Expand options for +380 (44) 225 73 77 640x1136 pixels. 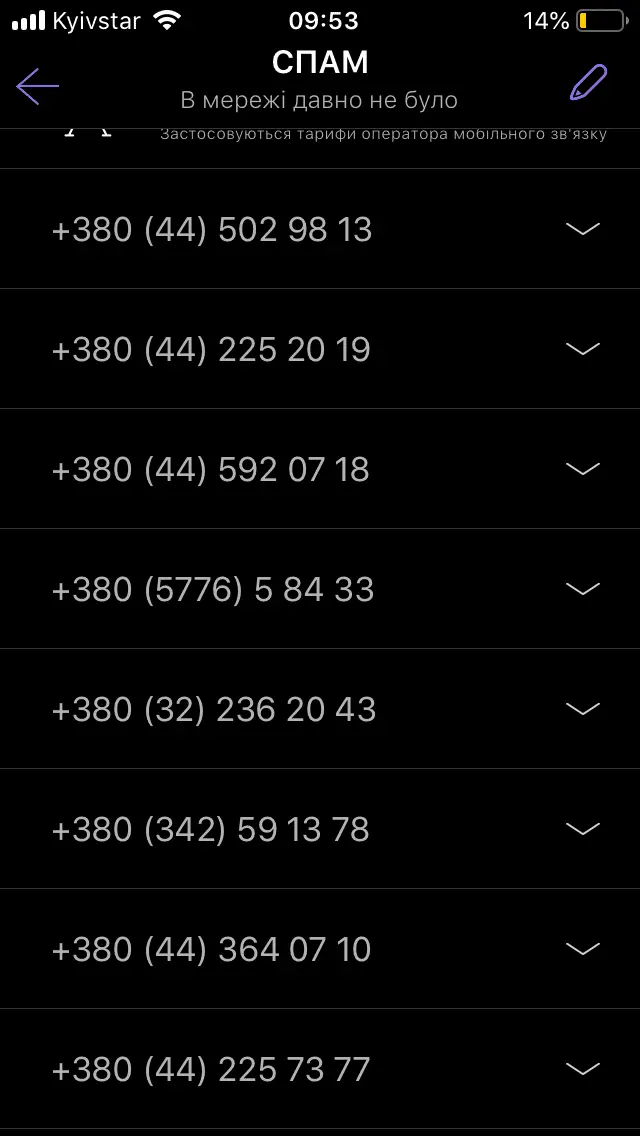coord(583,1069)
